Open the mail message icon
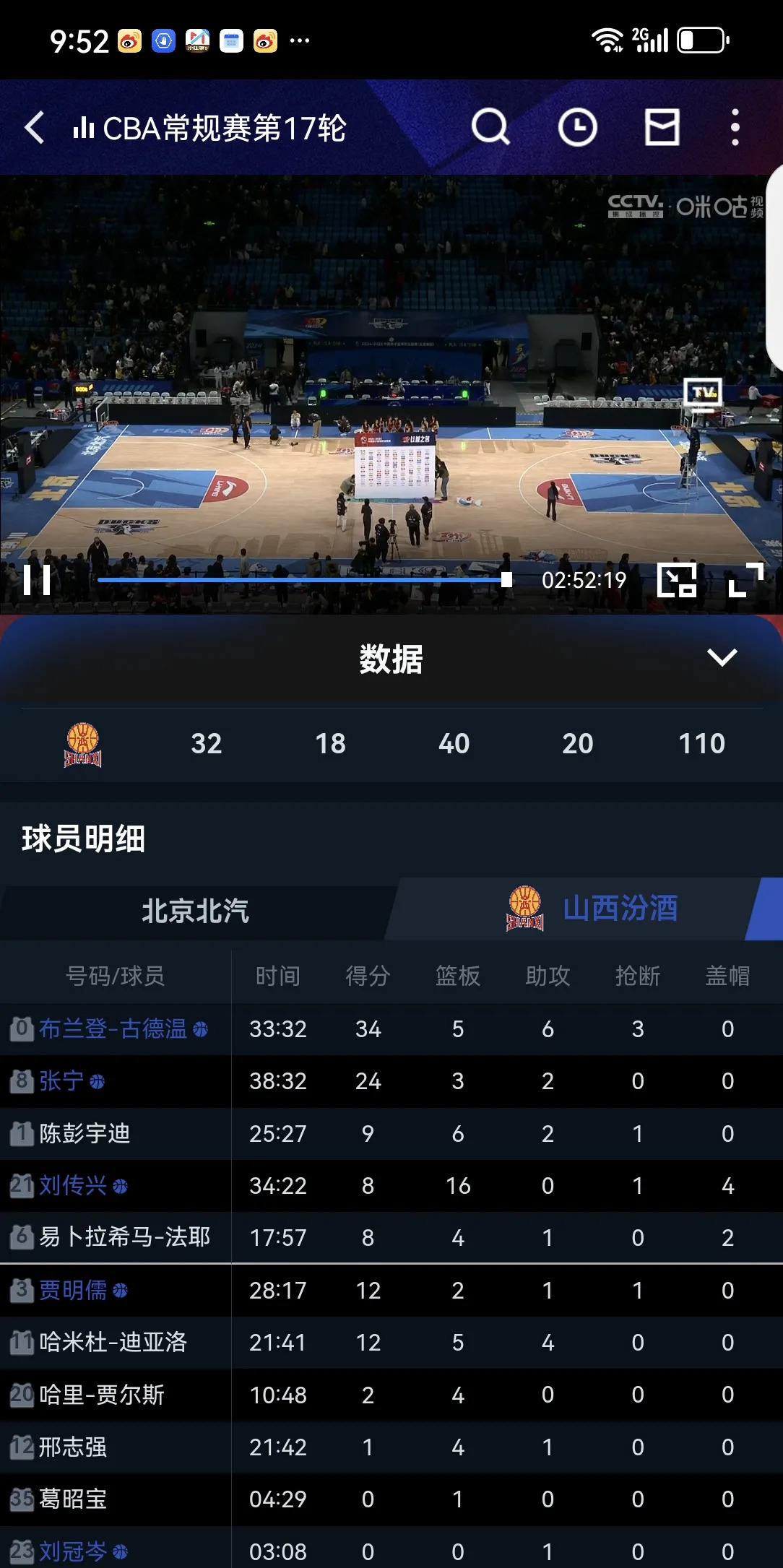Image resolution: width=783 pixels, height=1568 pixels. click(662, 128)
